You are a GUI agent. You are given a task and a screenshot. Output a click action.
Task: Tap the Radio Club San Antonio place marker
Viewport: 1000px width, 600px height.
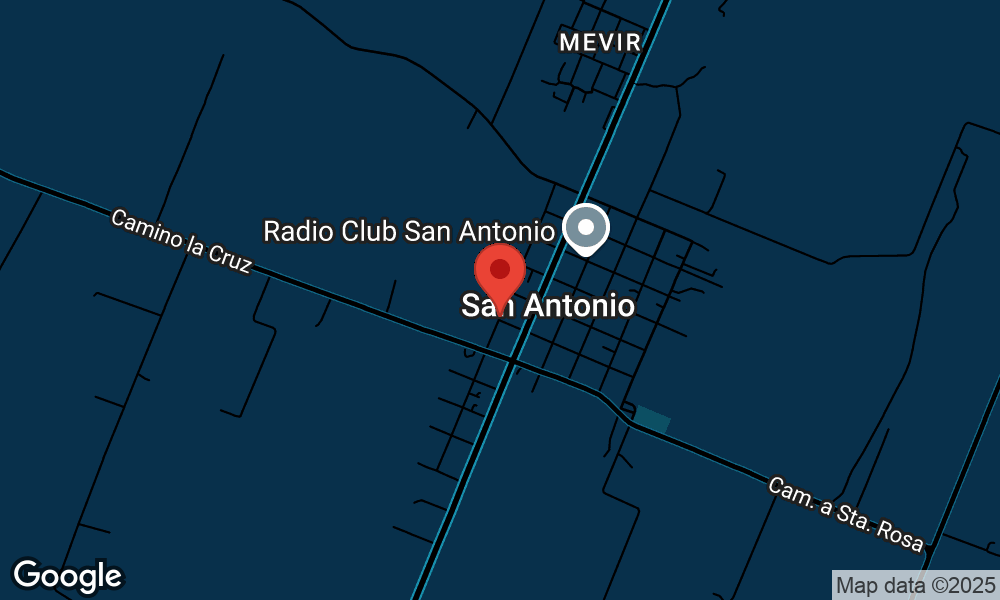(585, 229)
